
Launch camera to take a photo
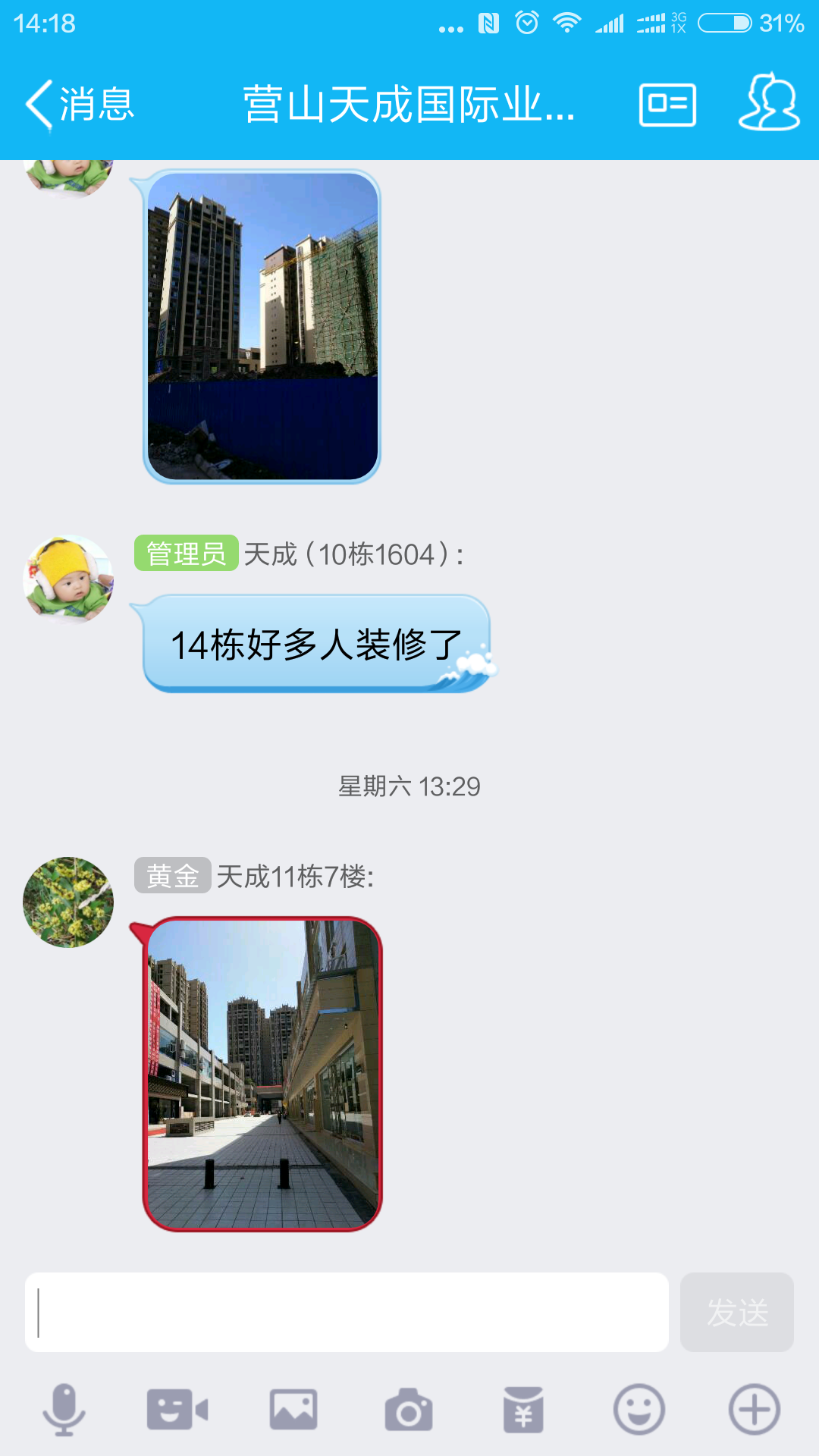pos(409,1410)
